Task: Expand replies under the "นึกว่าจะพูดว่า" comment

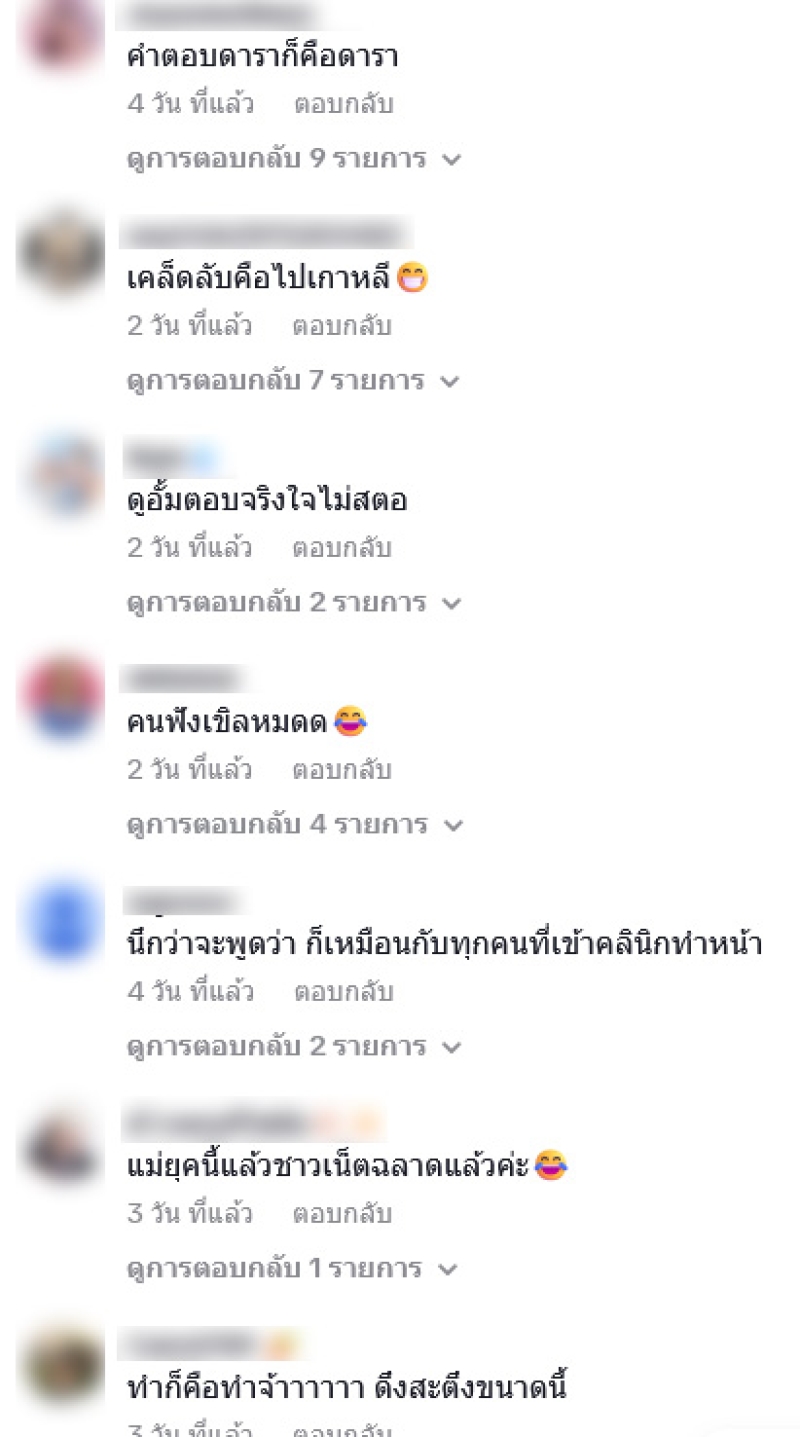Action: point(293,1047)
